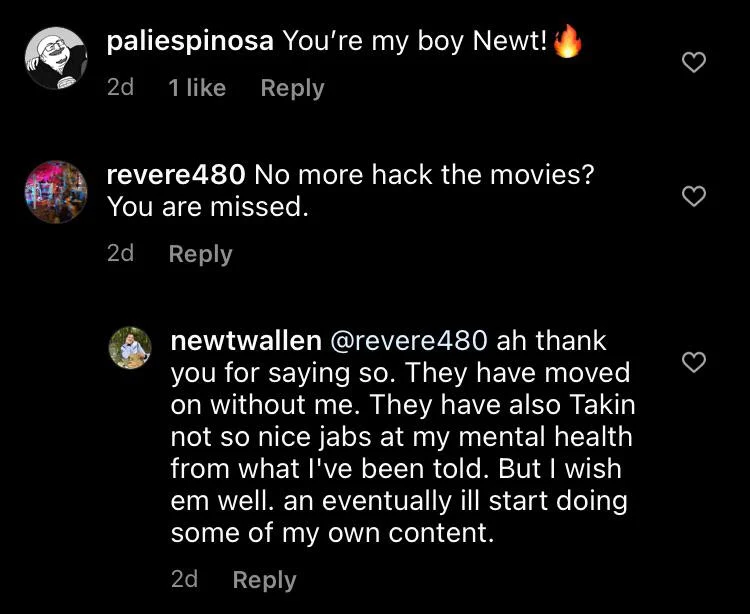Open the paliespinosa username

click(x=190, y=42)
